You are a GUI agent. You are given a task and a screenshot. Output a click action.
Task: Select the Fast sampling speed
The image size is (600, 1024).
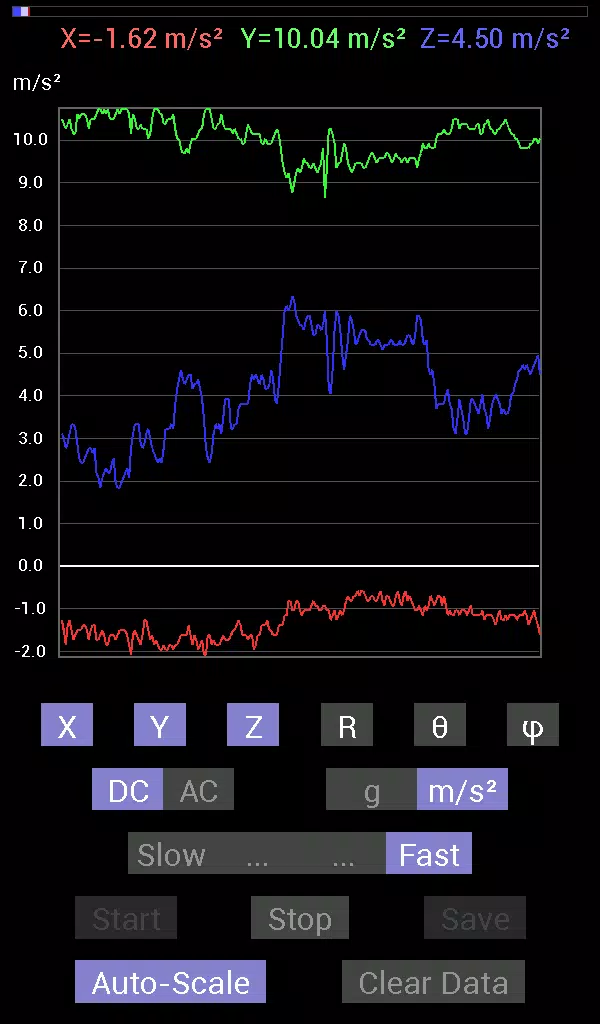tap(429, 853)
